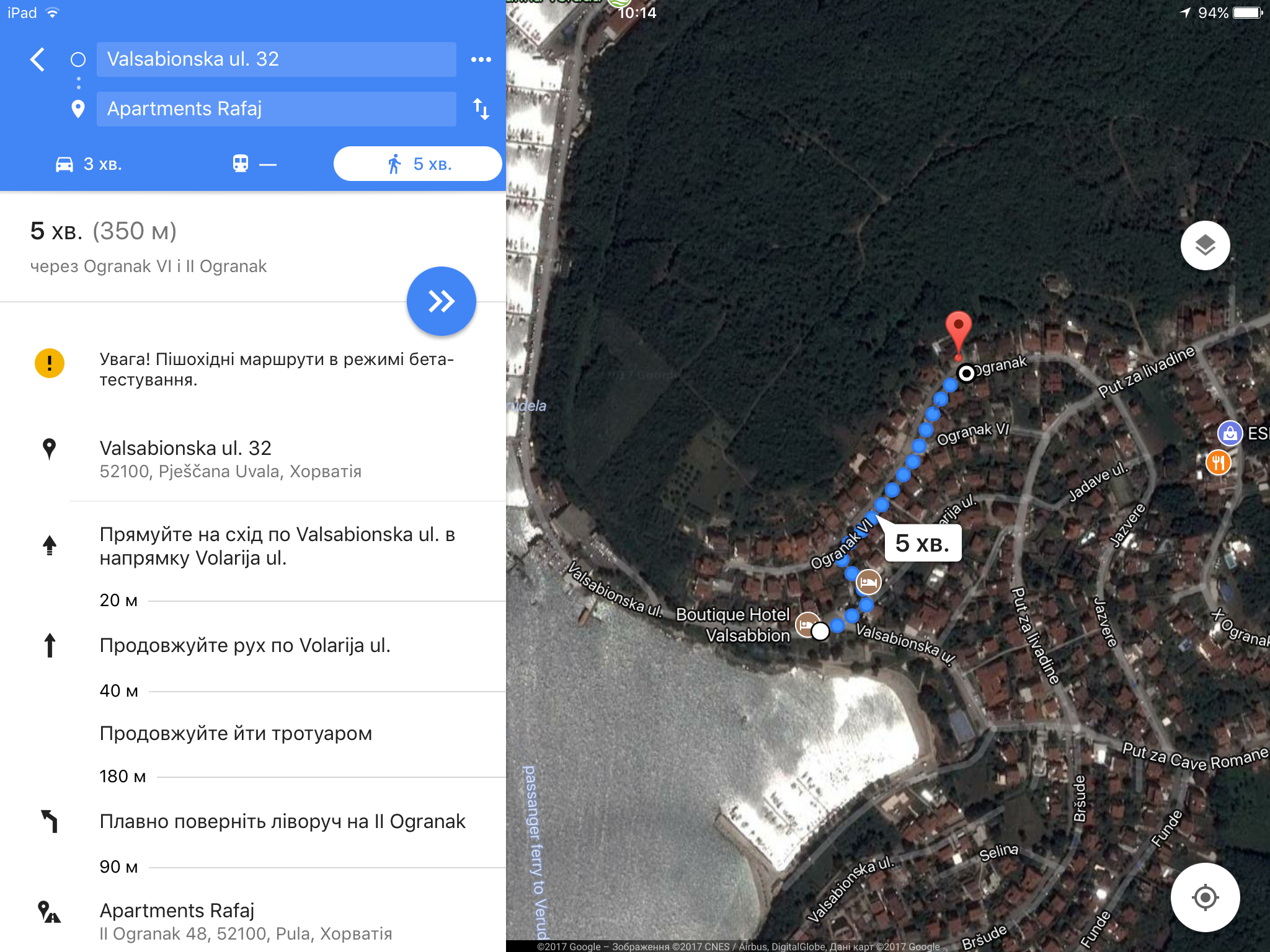
Task: Tap Boutique Hotel Valsabbion marker on map
Action: 806,624
